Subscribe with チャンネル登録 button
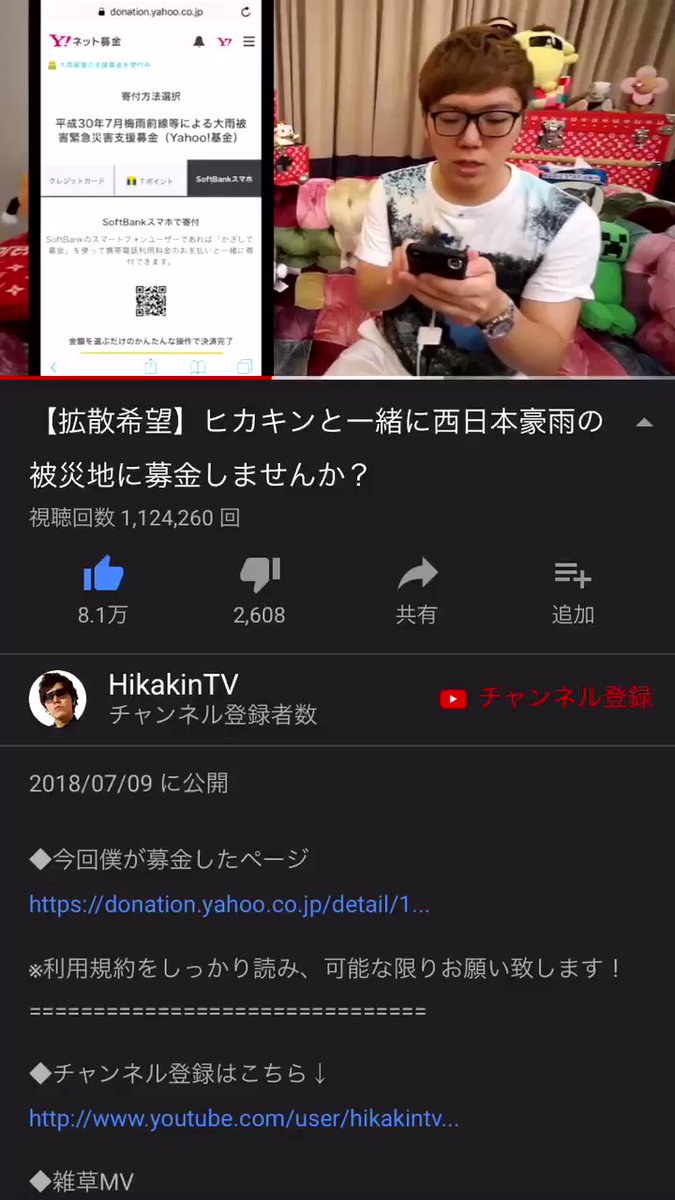Viewport: 675px width, 1200px height. pos(546,698)
